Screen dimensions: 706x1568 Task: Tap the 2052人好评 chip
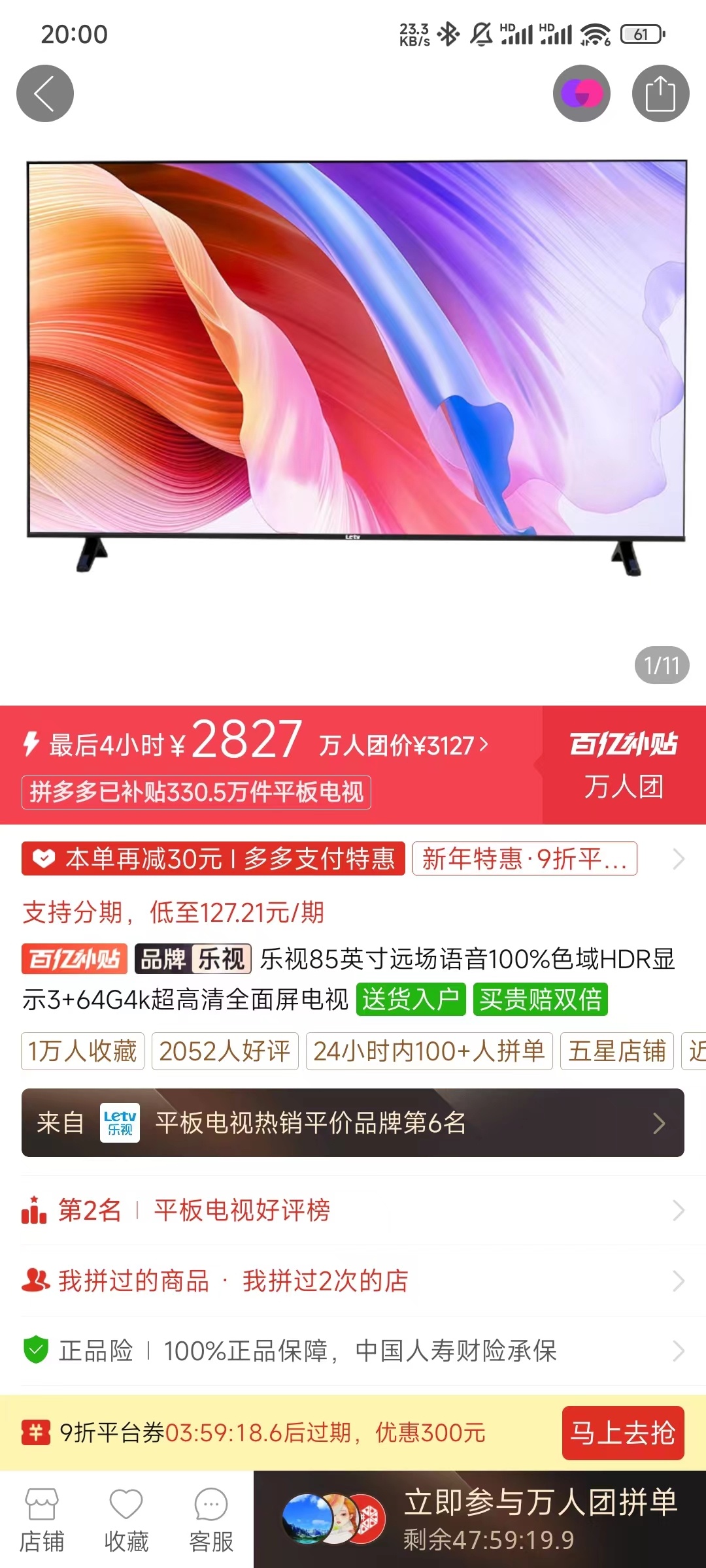click(225, 1051)
